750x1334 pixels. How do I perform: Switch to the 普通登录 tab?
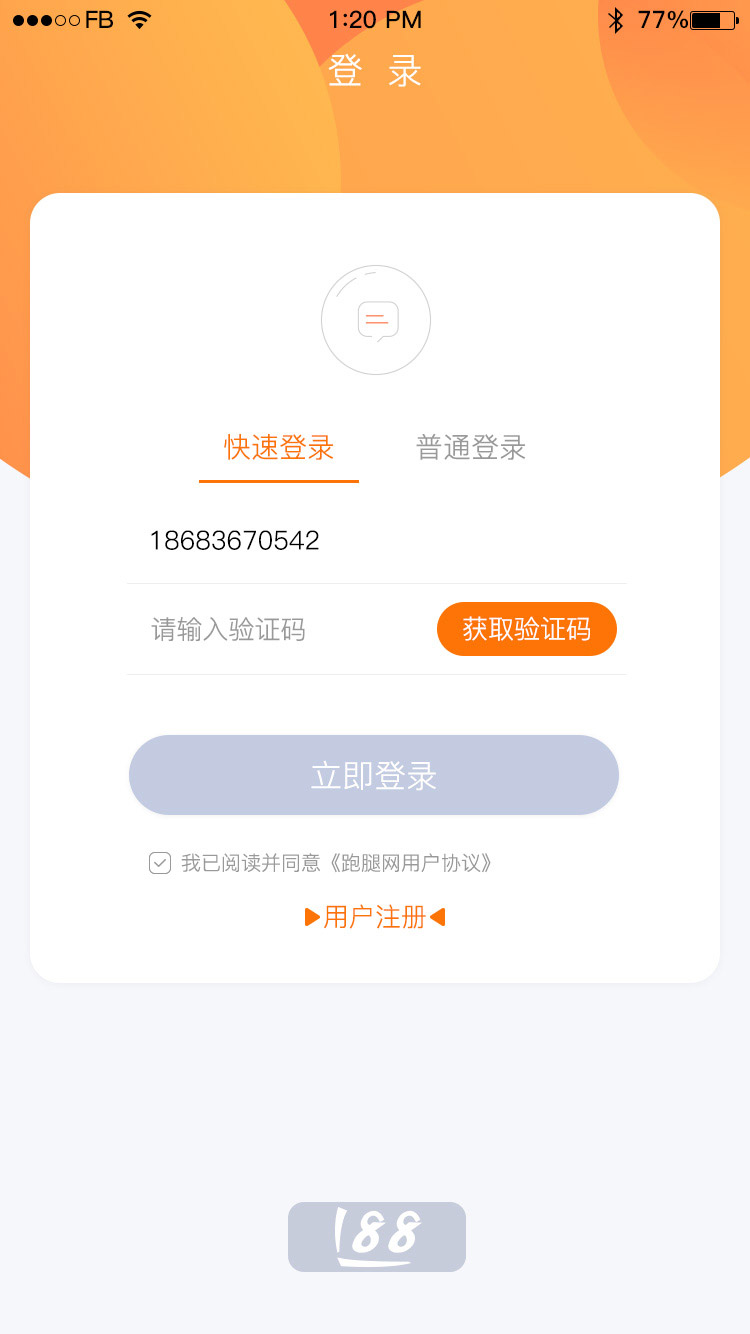pos(471,448)
